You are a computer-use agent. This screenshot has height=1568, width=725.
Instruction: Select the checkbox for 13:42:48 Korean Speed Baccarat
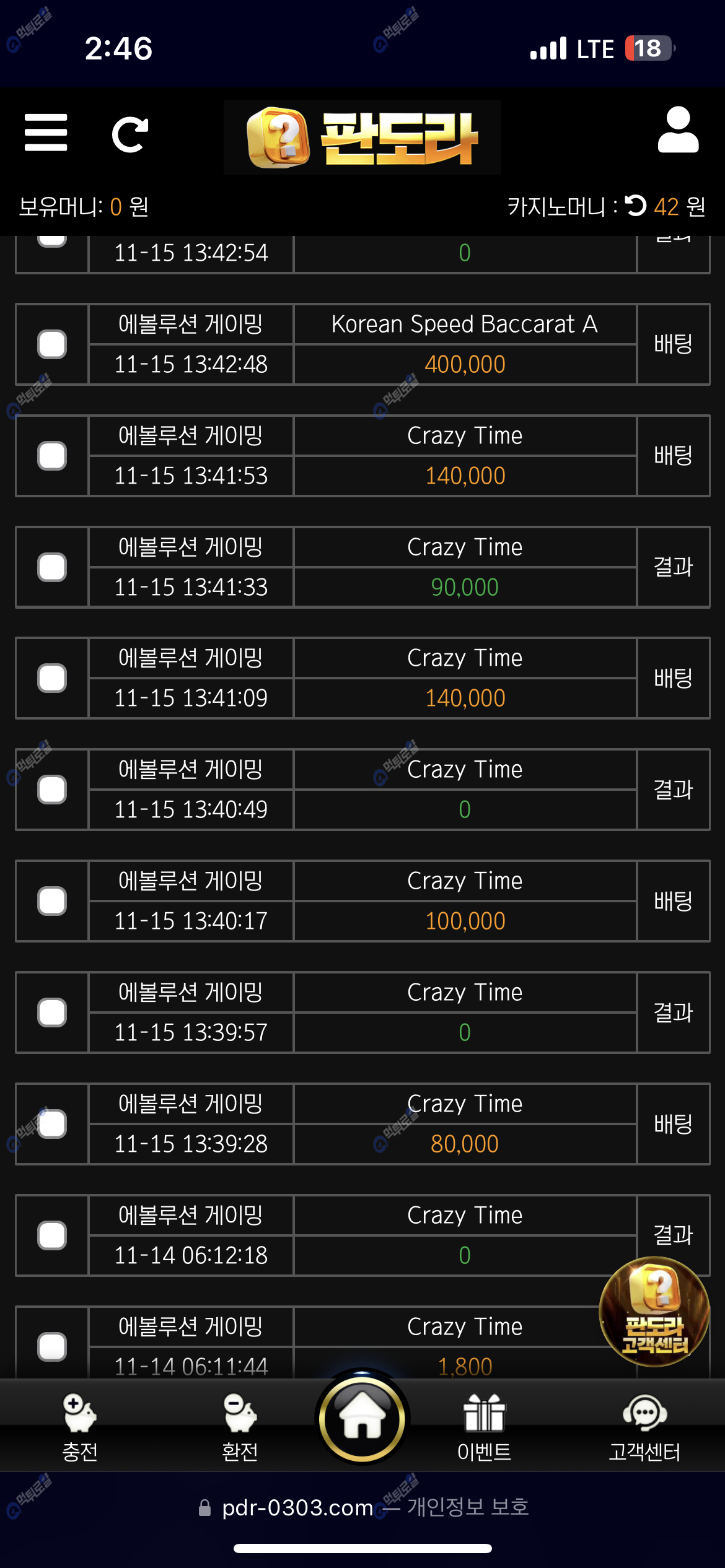click(x=52, y=344)
